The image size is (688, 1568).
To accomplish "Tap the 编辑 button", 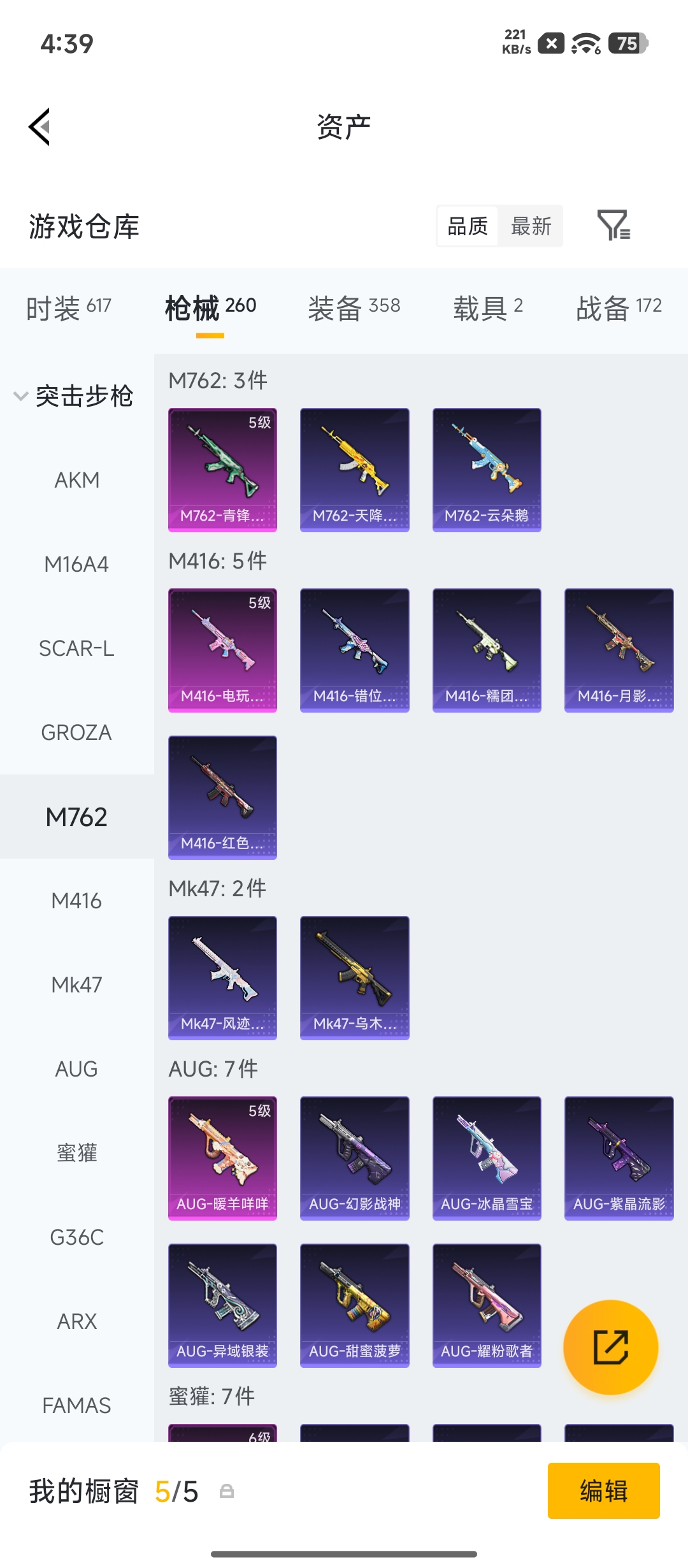I will click(603, 1490).
